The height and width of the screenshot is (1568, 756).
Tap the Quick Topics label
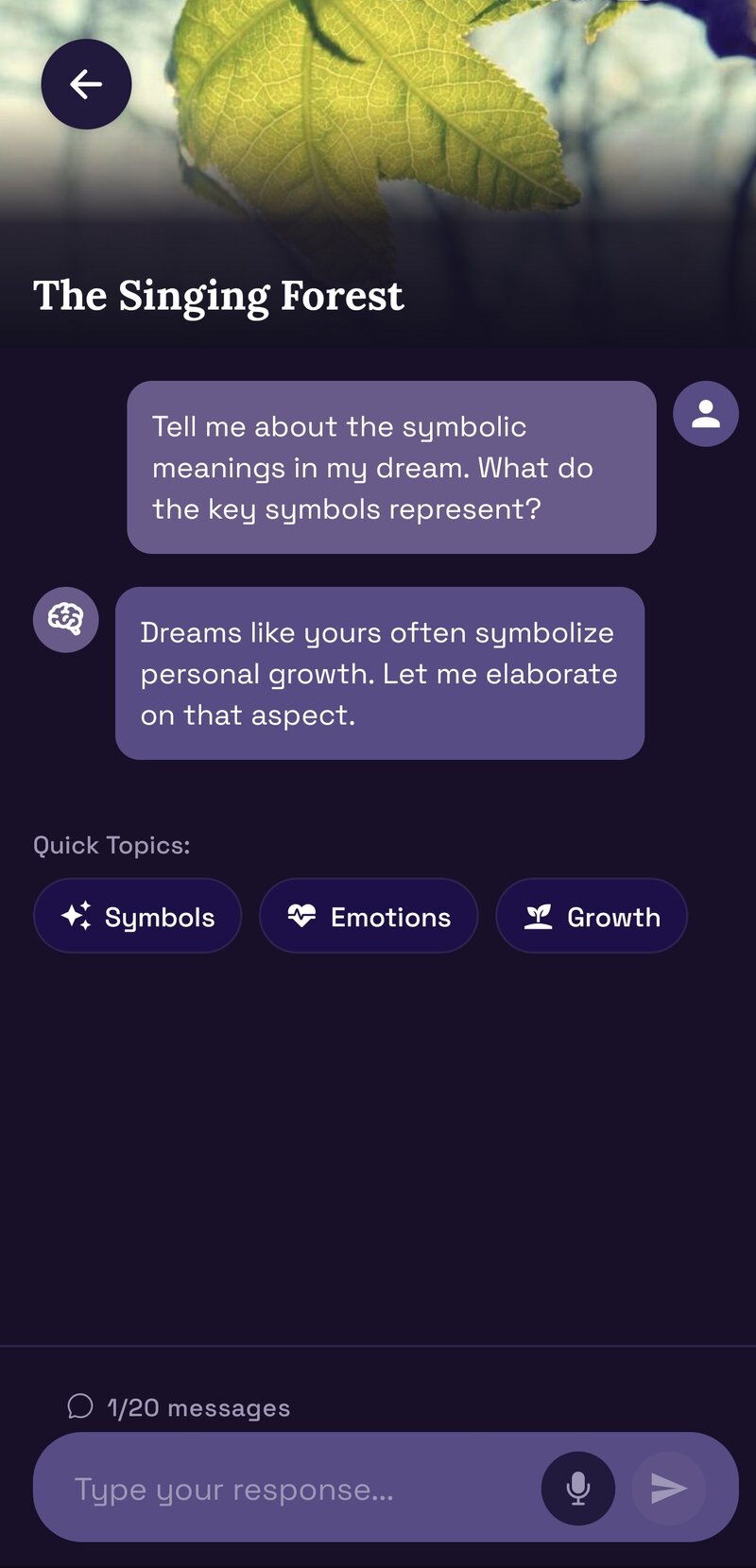coord(112,845)
